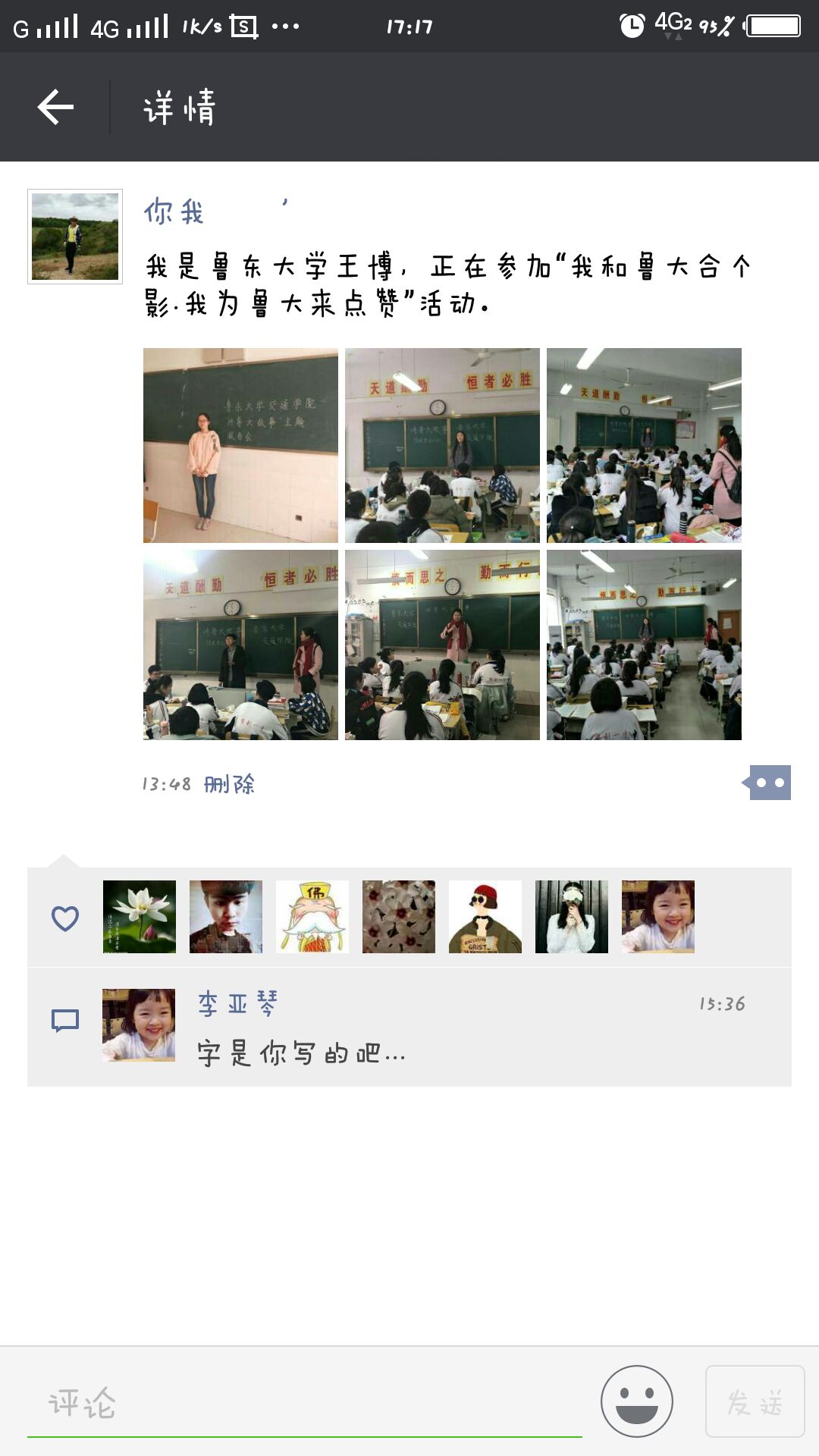Open the 李亚琴 commenter name
Viewport: 819px width, 1456px height.
point(238,1004)
